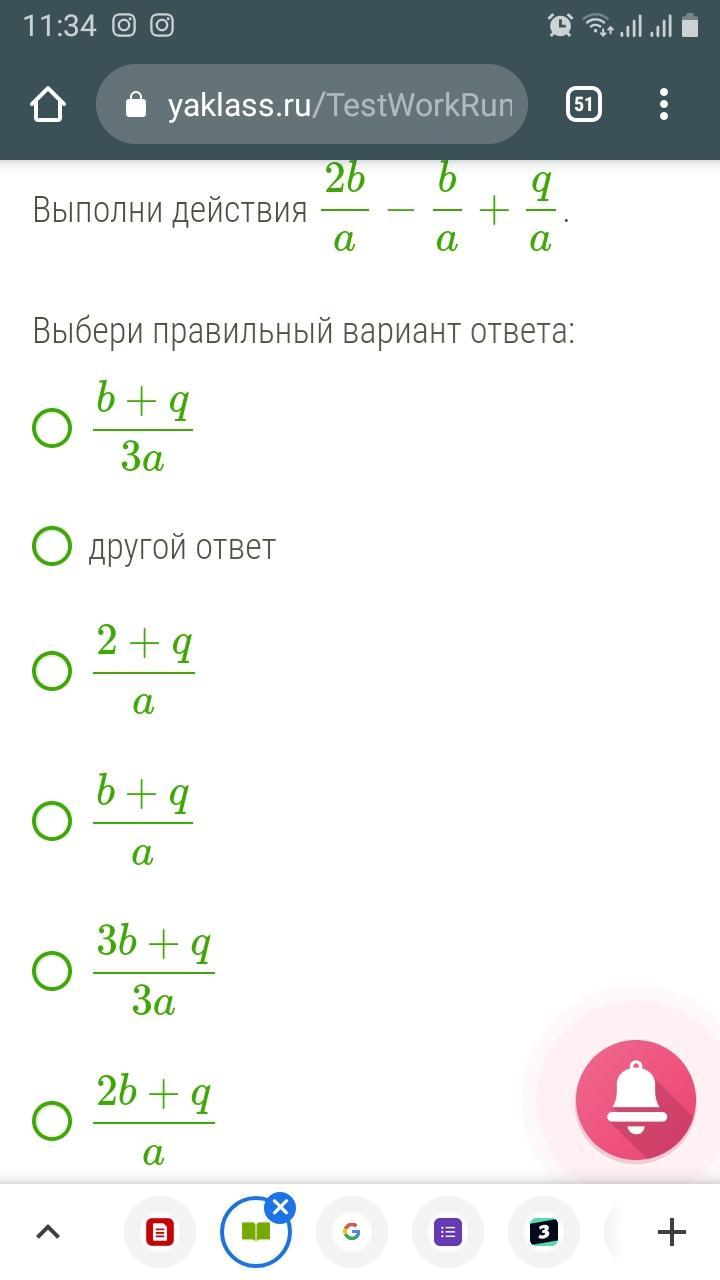Tap the pink notification bell button
This screenshot has height=1280, width=720.
click(636, 1100)
